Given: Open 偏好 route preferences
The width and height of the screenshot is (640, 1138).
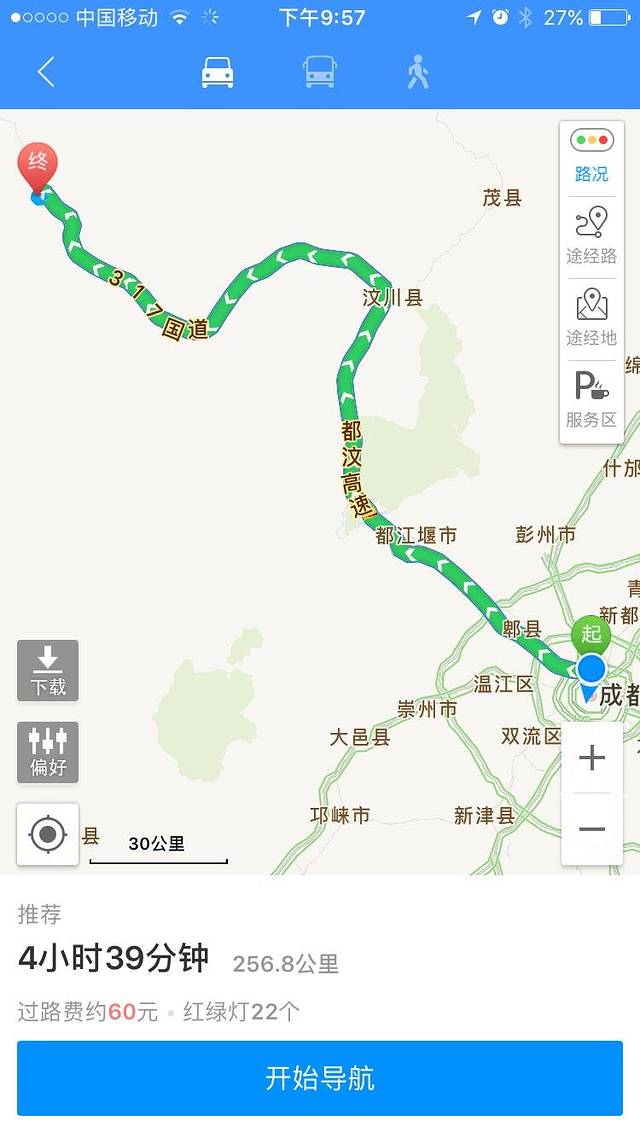Looking at the screenshot, I should click(48, 753).
